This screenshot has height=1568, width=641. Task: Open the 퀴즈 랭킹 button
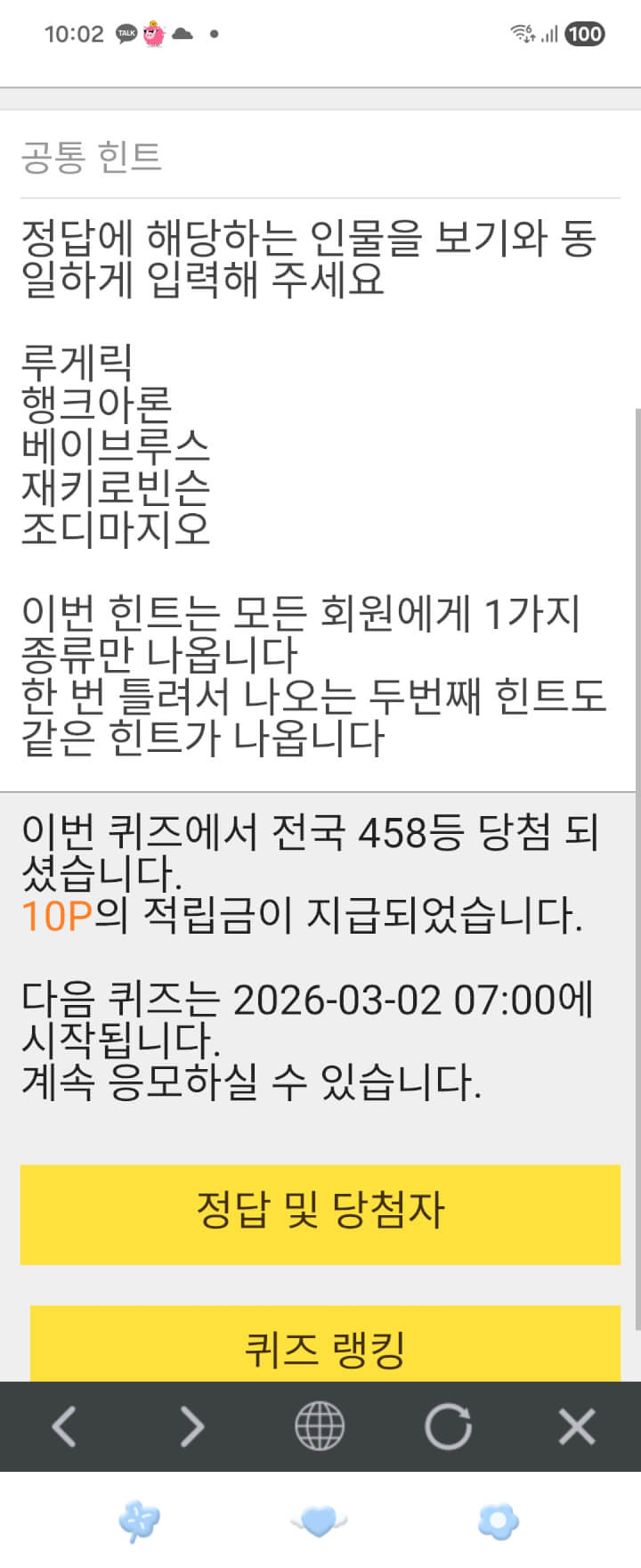(325, 1345)
